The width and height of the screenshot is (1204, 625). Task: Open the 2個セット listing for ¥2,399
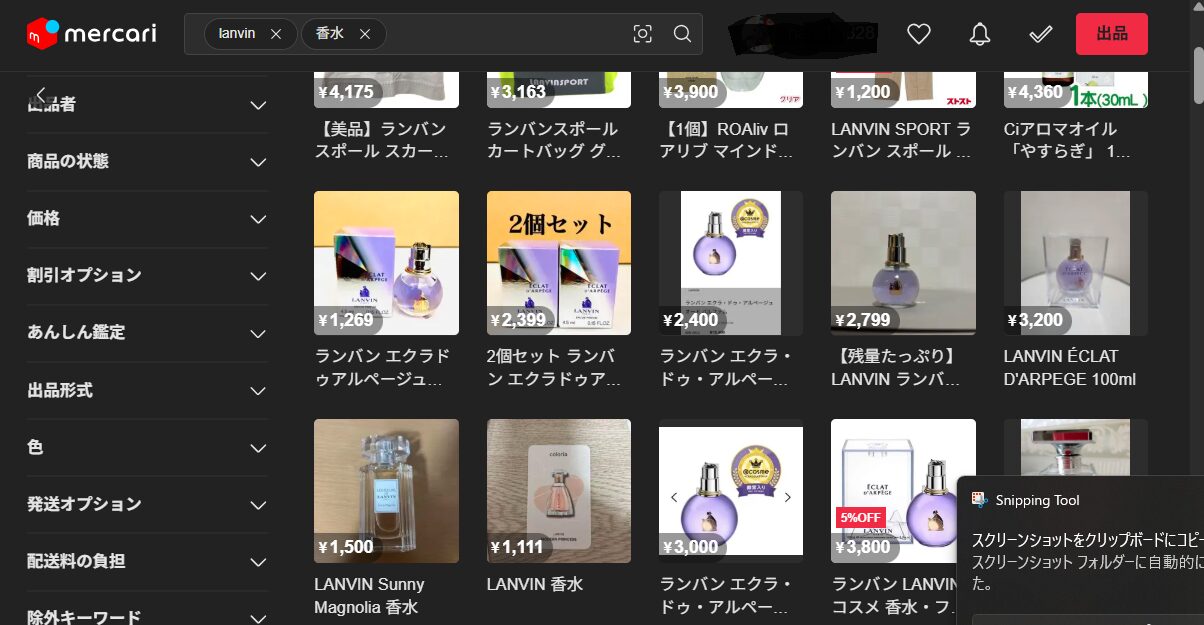click(558, 263)
